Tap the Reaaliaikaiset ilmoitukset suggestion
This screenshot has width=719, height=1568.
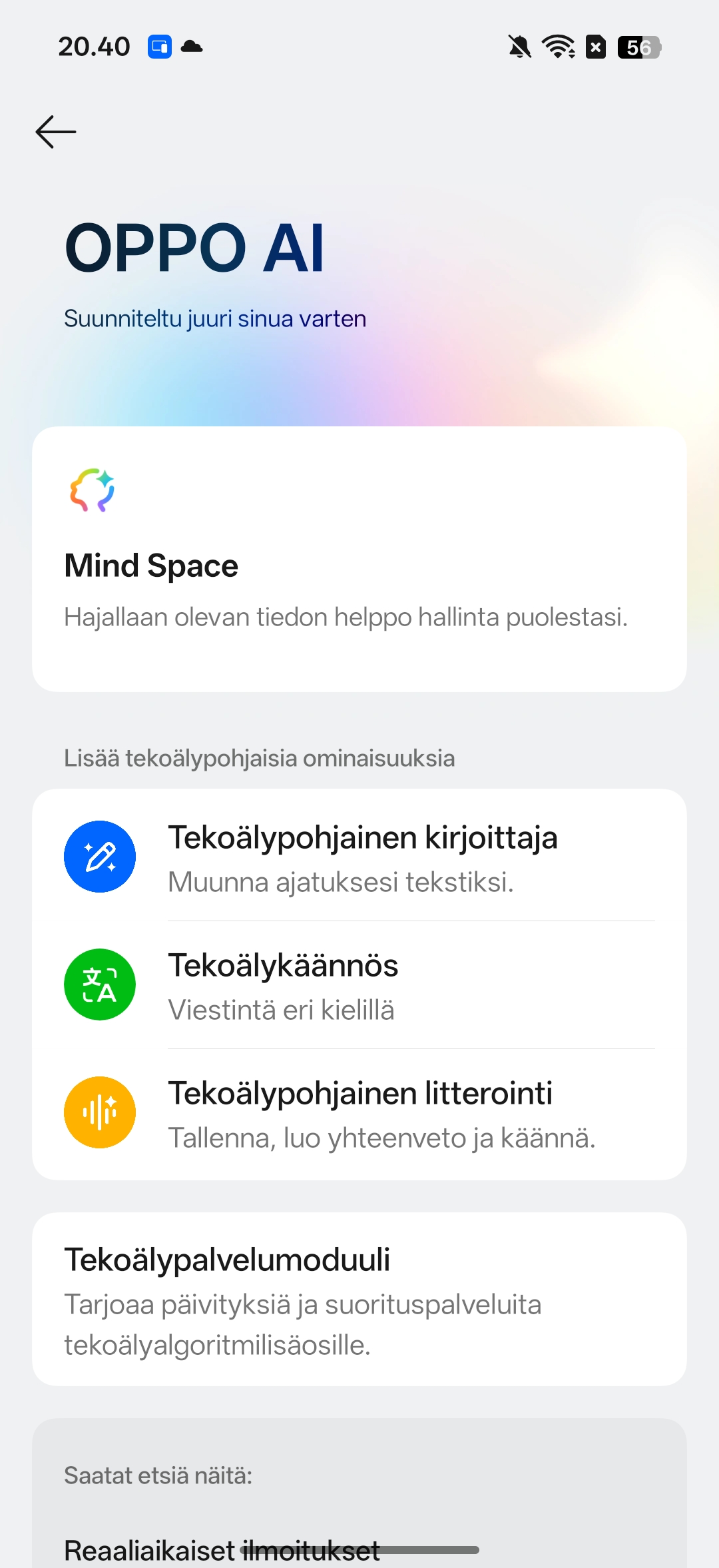click(x=222, y=1551)
